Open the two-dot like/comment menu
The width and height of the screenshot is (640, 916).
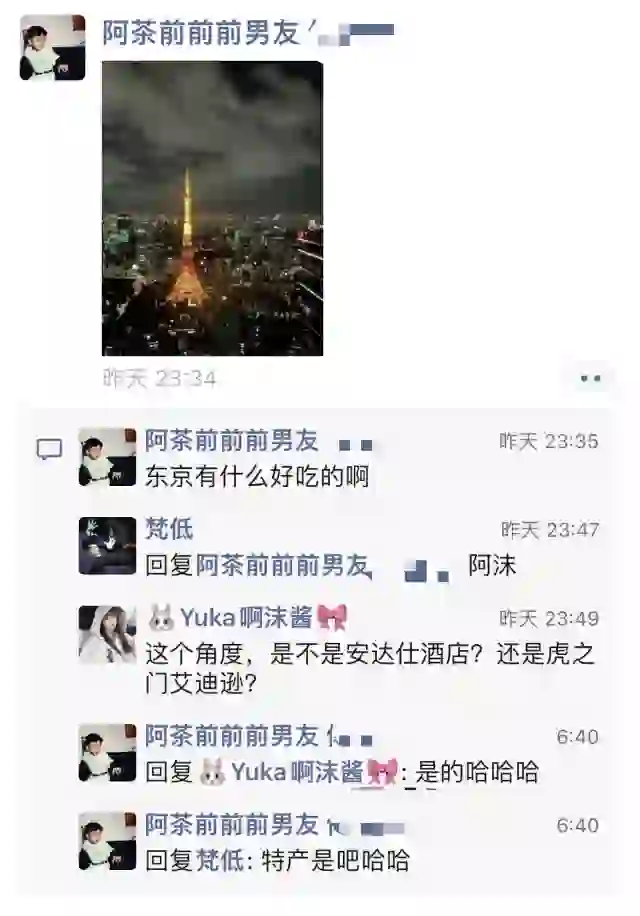(590, 379)
